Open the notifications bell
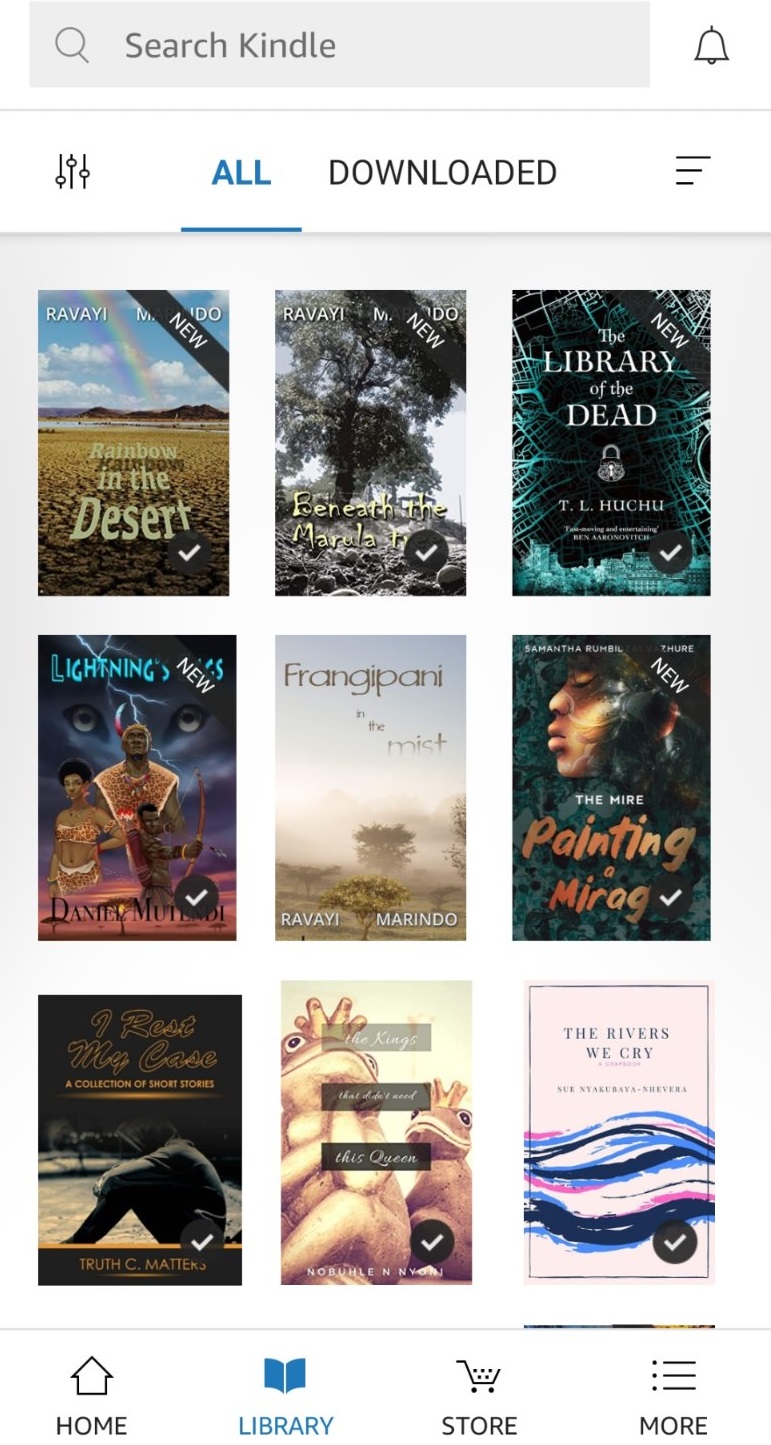Image resolution: width=771 pixels, height=1445 pixels. pos(712,46)
